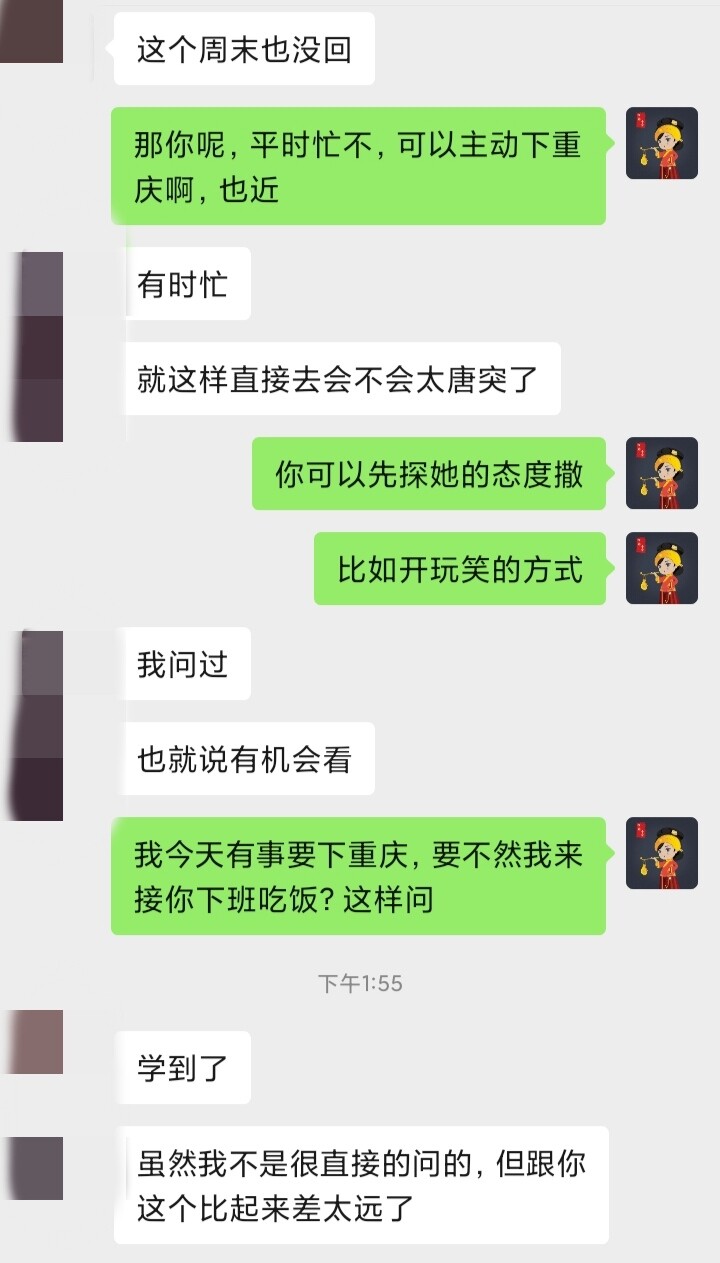The height and width of the screenshot is (1263, 720).
Task: Open sender's avatar beside "那你呢，平时忙不" message
Action: click(661, 143)
